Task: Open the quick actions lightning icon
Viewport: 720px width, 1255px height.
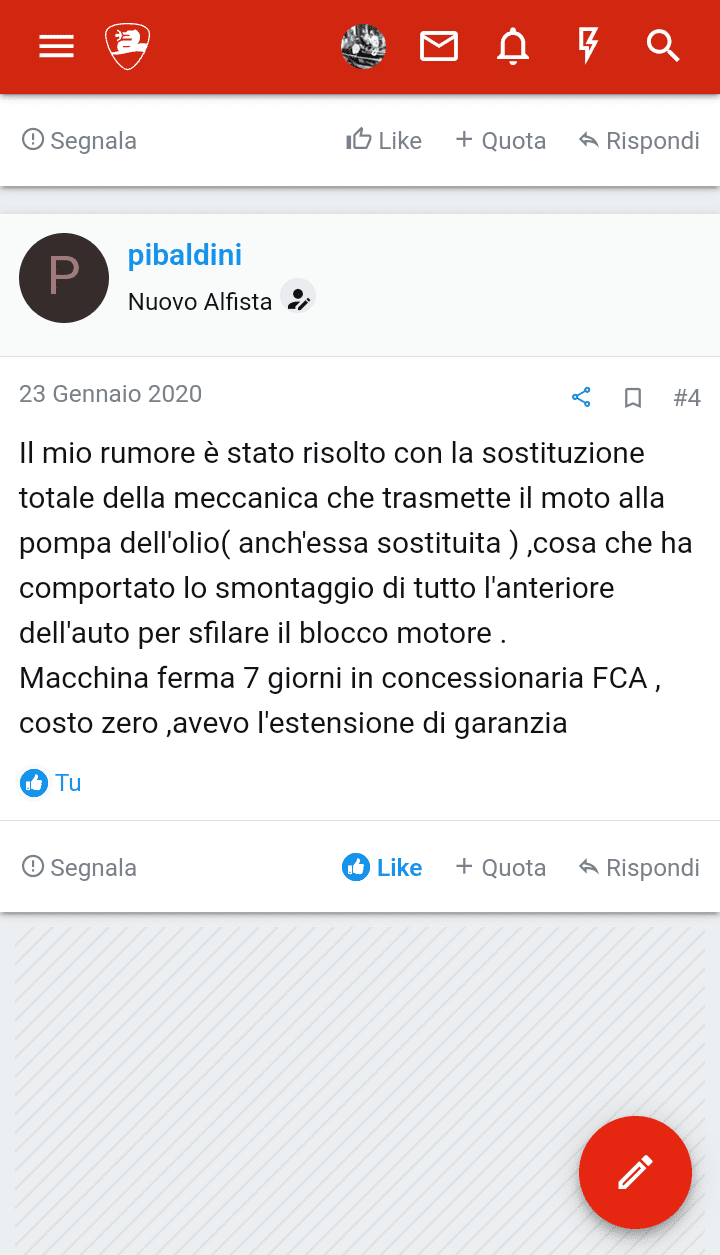Action: (x=588, y=46)
